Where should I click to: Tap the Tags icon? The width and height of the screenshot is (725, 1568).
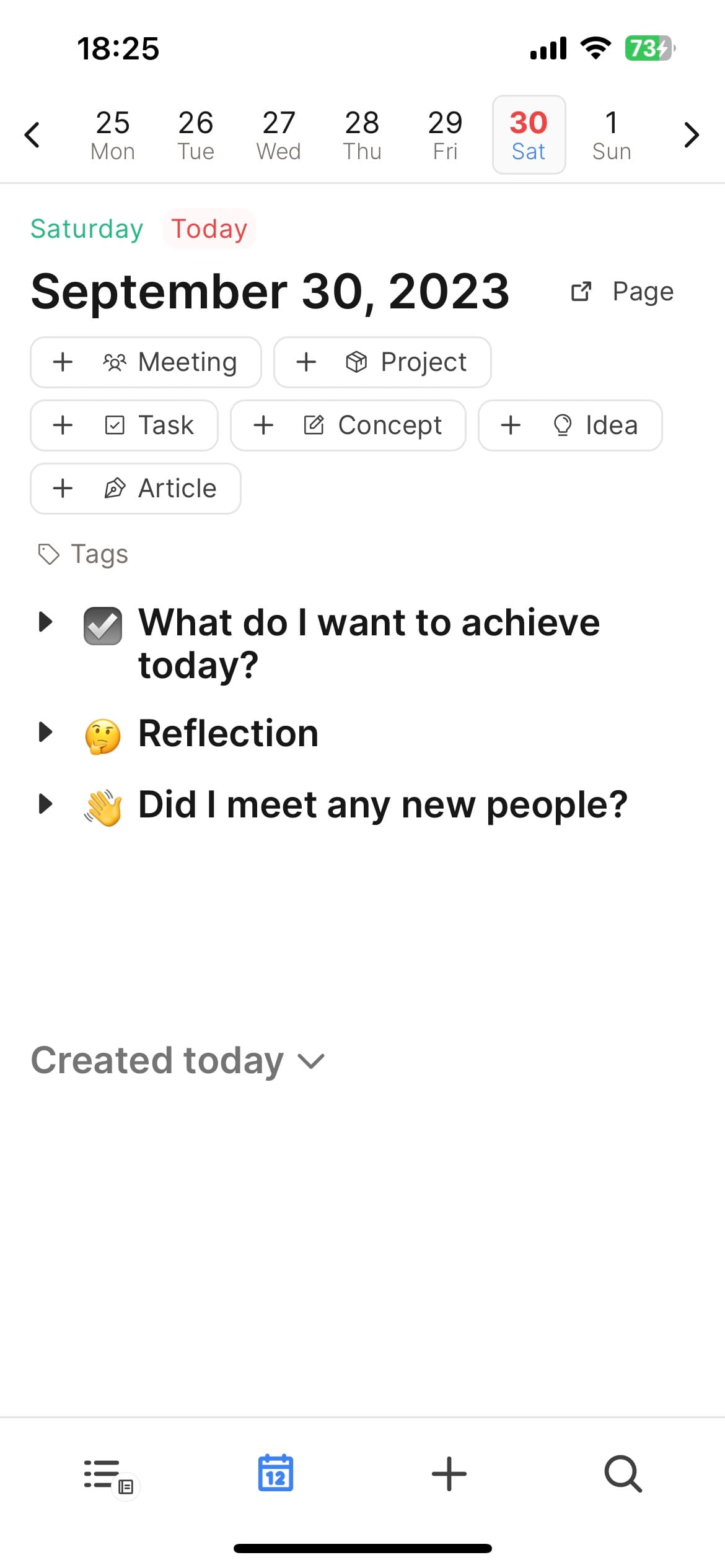point(50,554)
